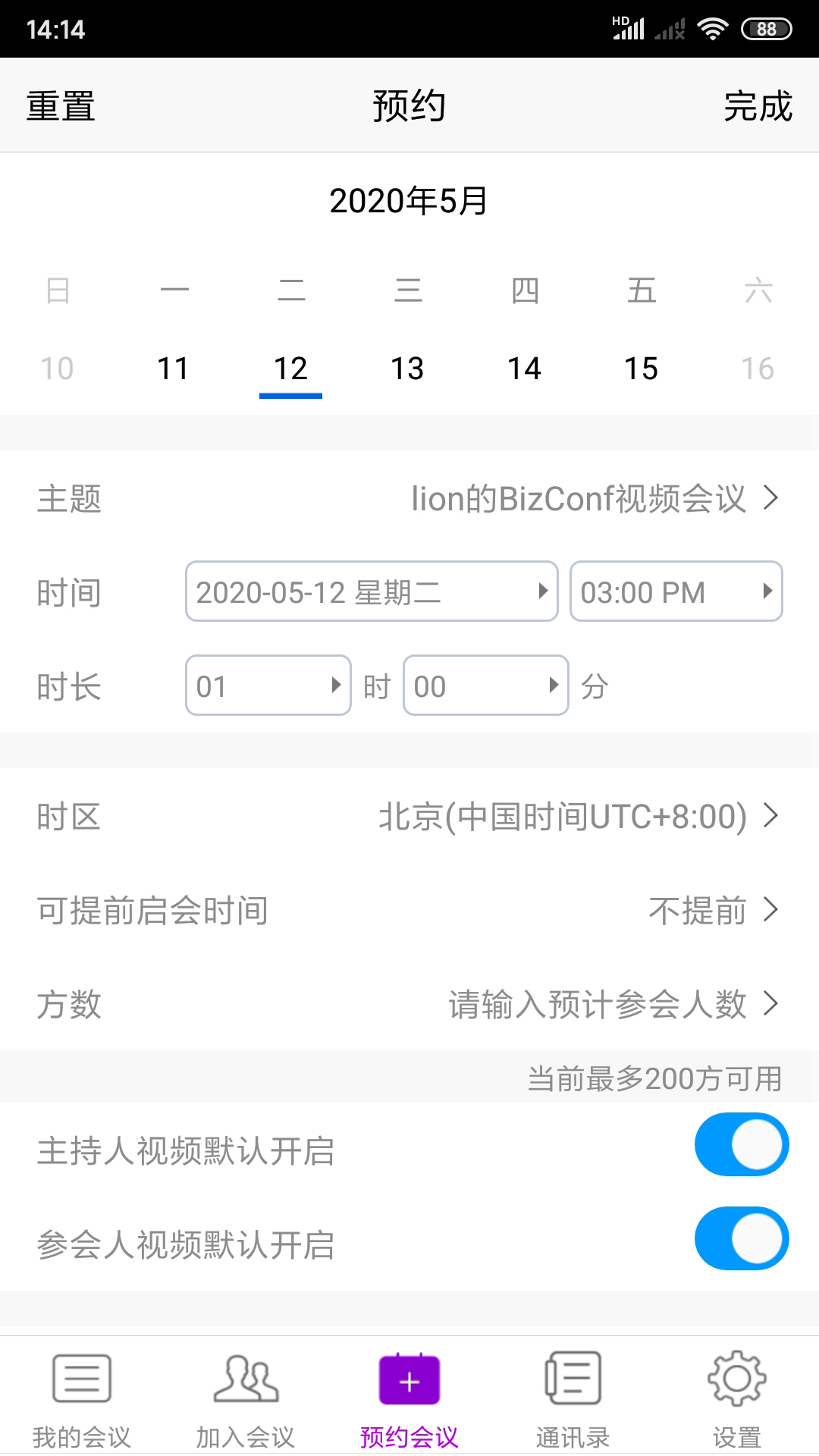
Task: Choose date 15 in the week row
Action: 641,369
